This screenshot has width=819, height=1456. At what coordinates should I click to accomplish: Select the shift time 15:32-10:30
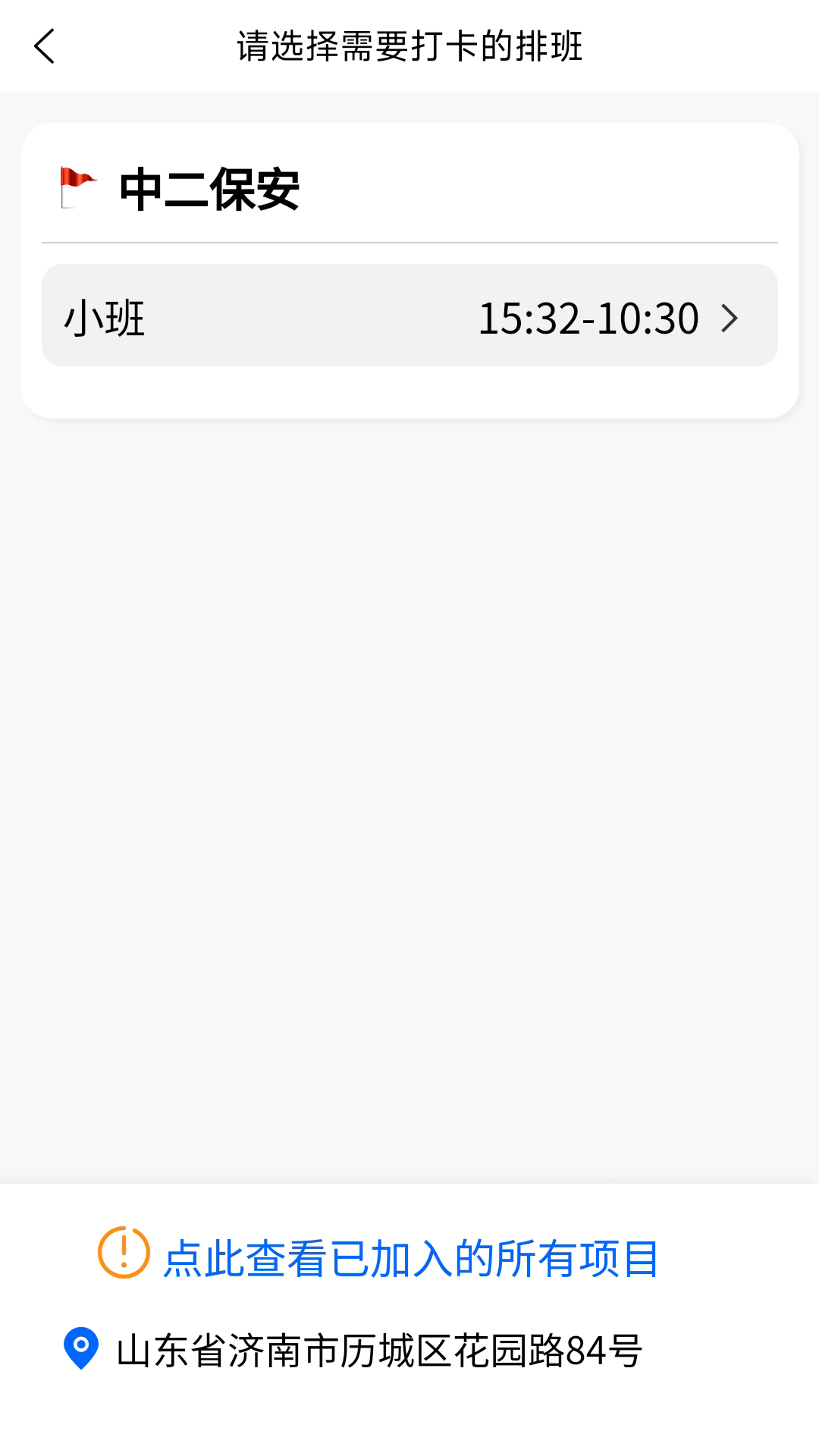[x=591, y=318]
